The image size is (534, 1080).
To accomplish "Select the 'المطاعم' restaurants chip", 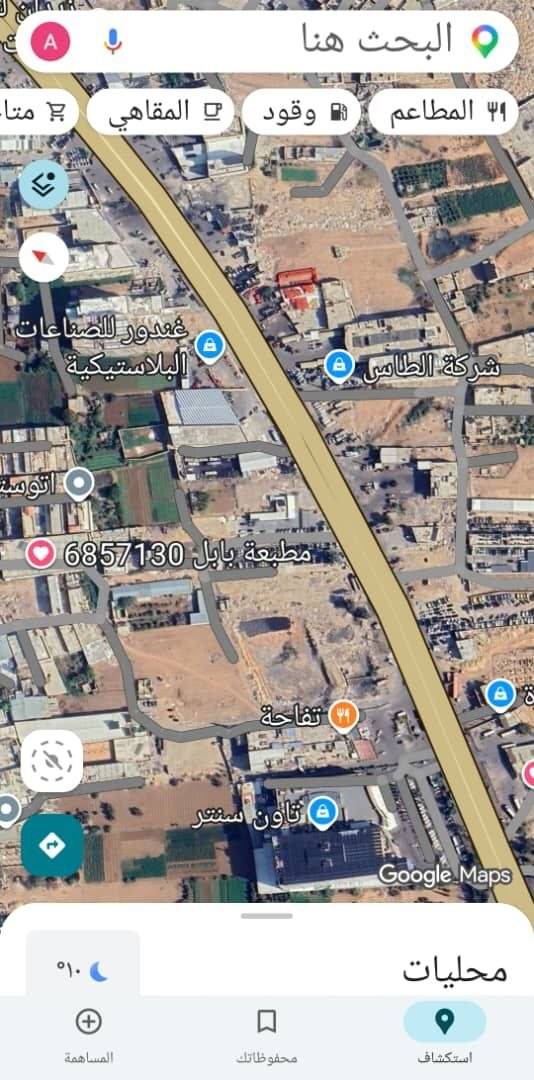I will 443,111.
